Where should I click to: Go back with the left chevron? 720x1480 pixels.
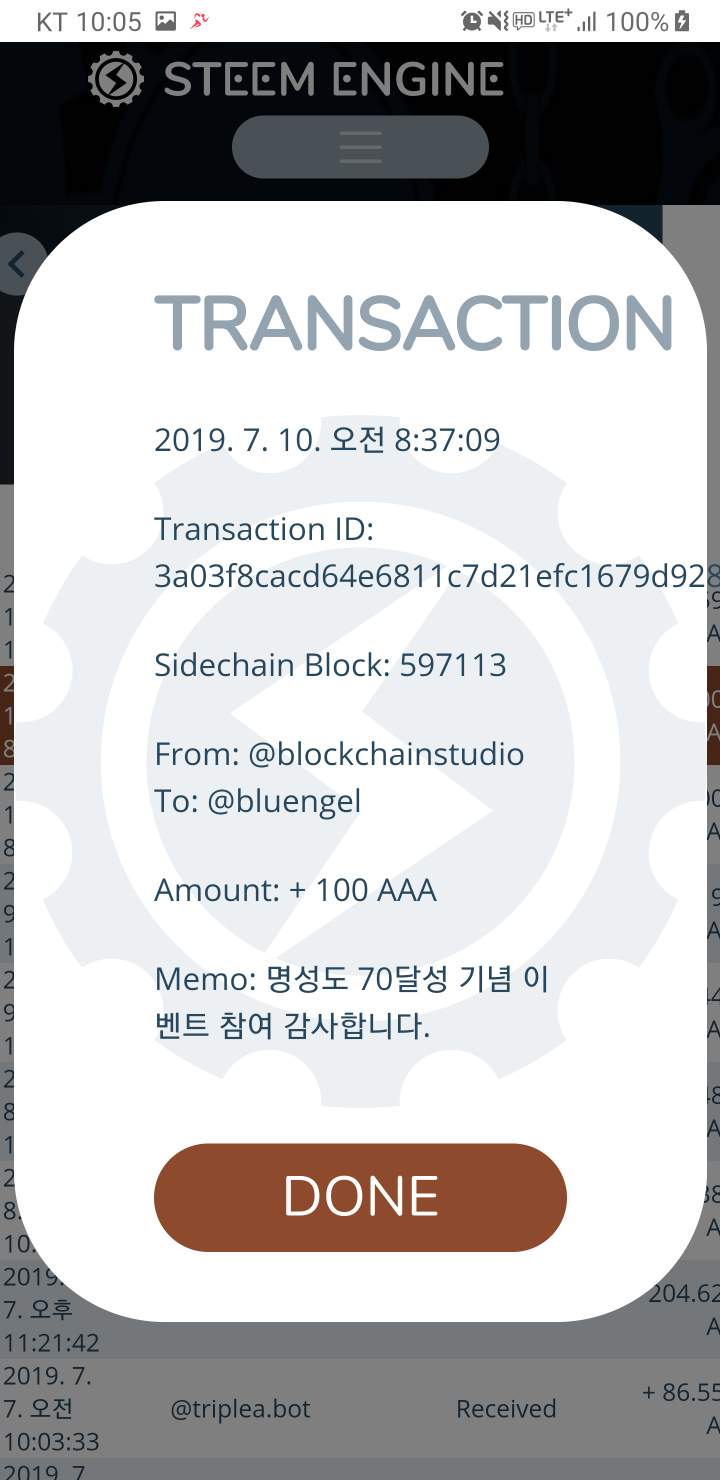coord(17,264)
